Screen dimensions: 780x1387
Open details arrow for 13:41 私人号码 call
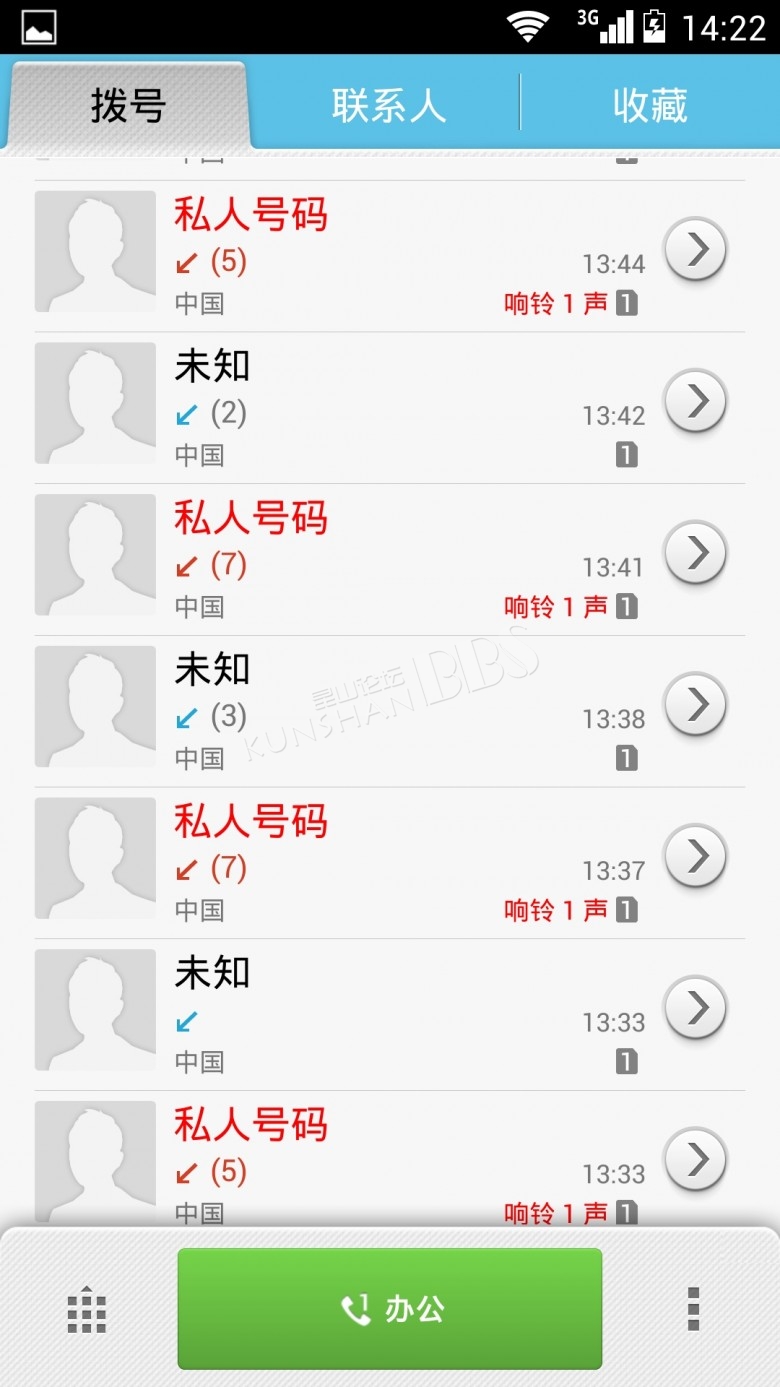[x=695, y=552]
